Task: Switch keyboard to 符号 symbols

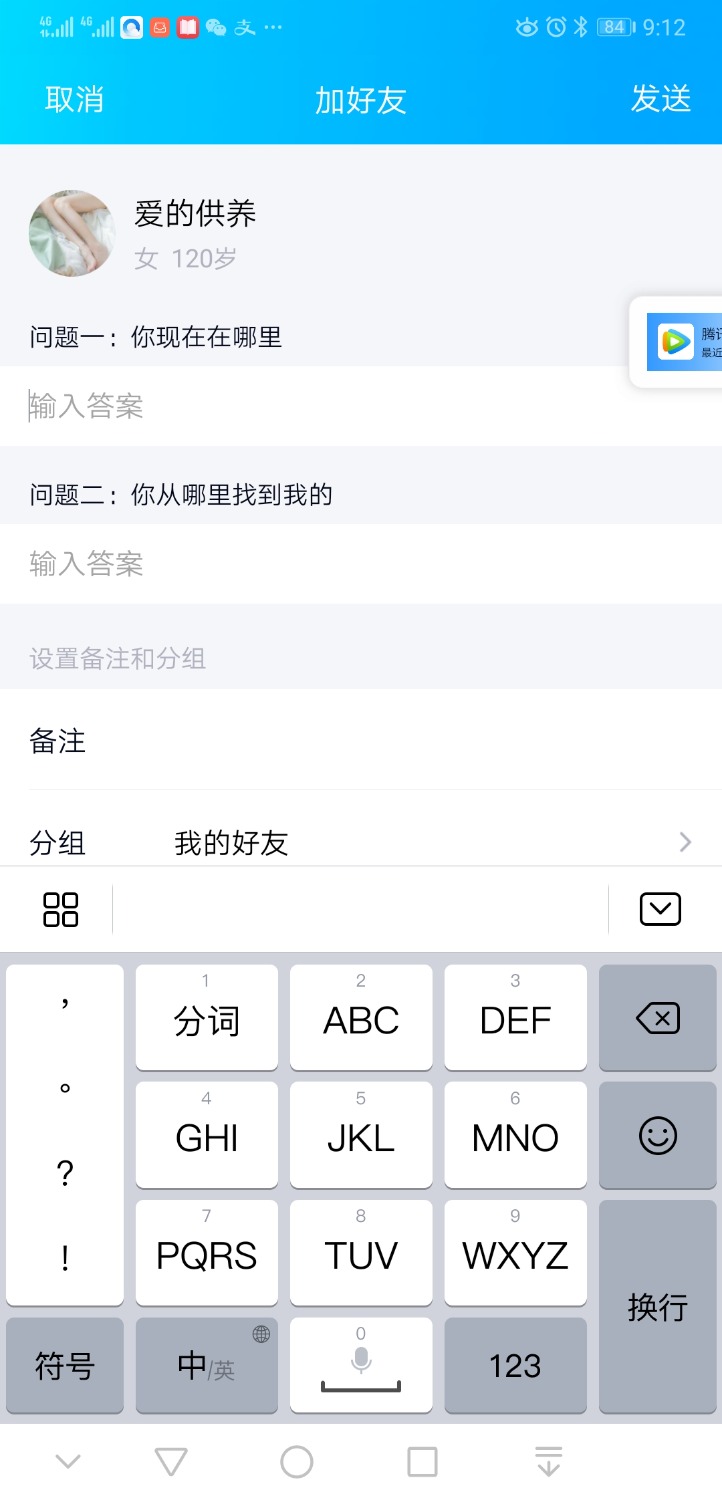Action: (65, 1365)
